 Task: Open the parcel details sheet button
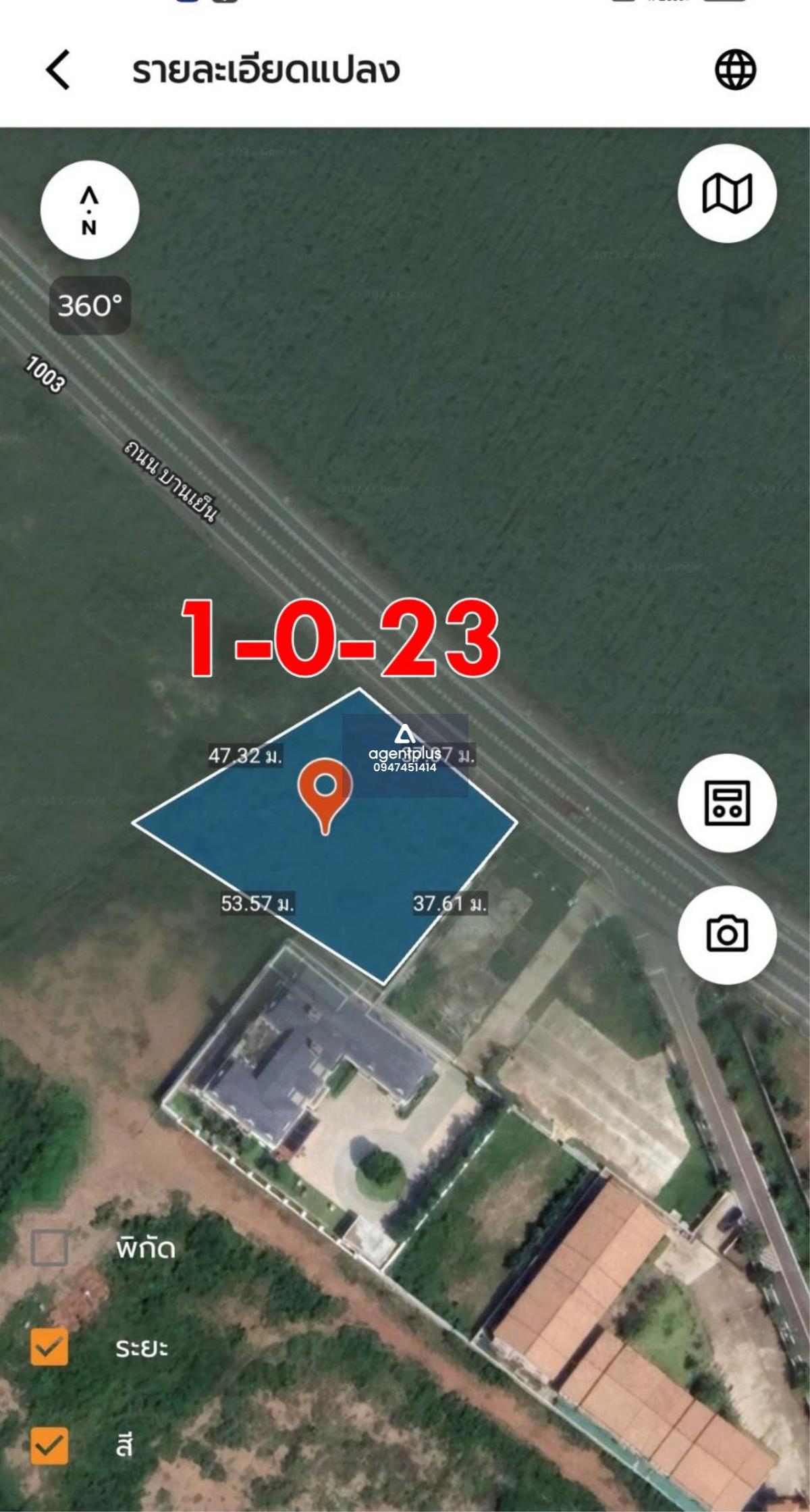727,803
